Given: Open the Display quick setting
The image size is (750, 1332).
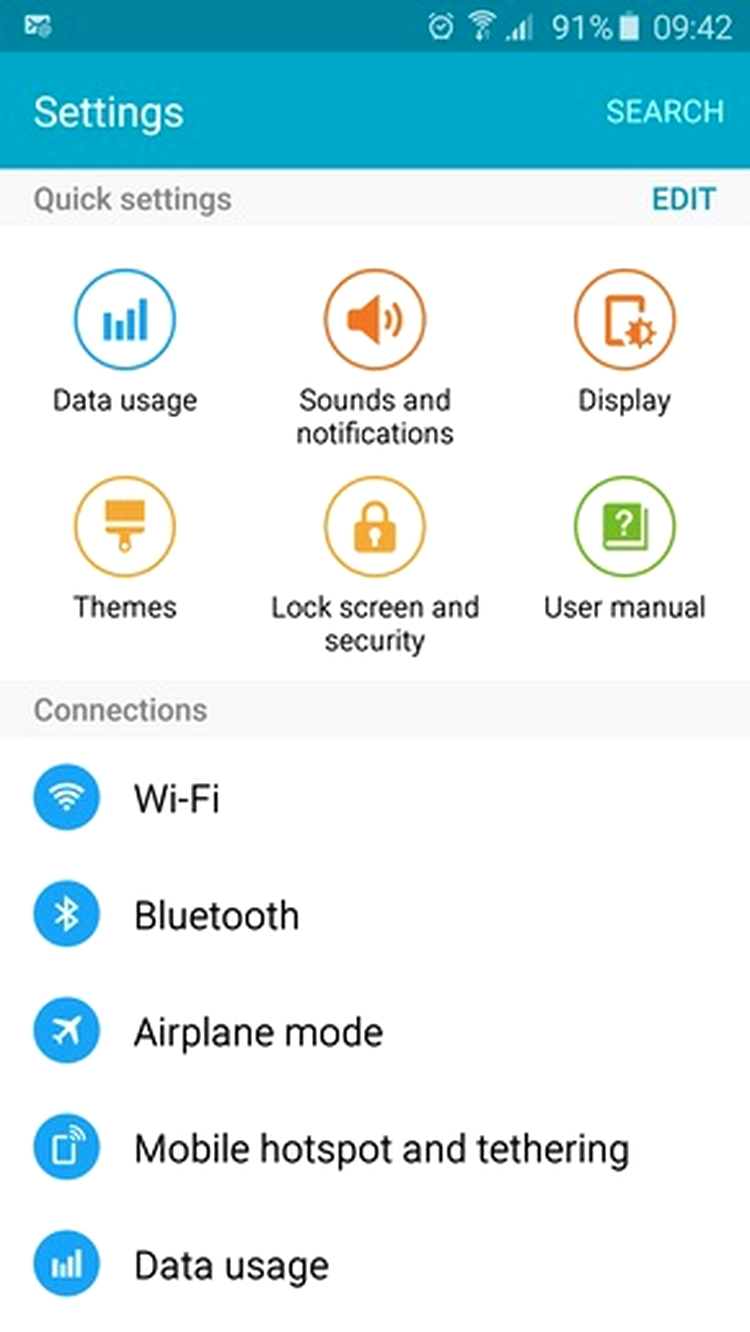Looking at the screenshot, I should [625, 320].
